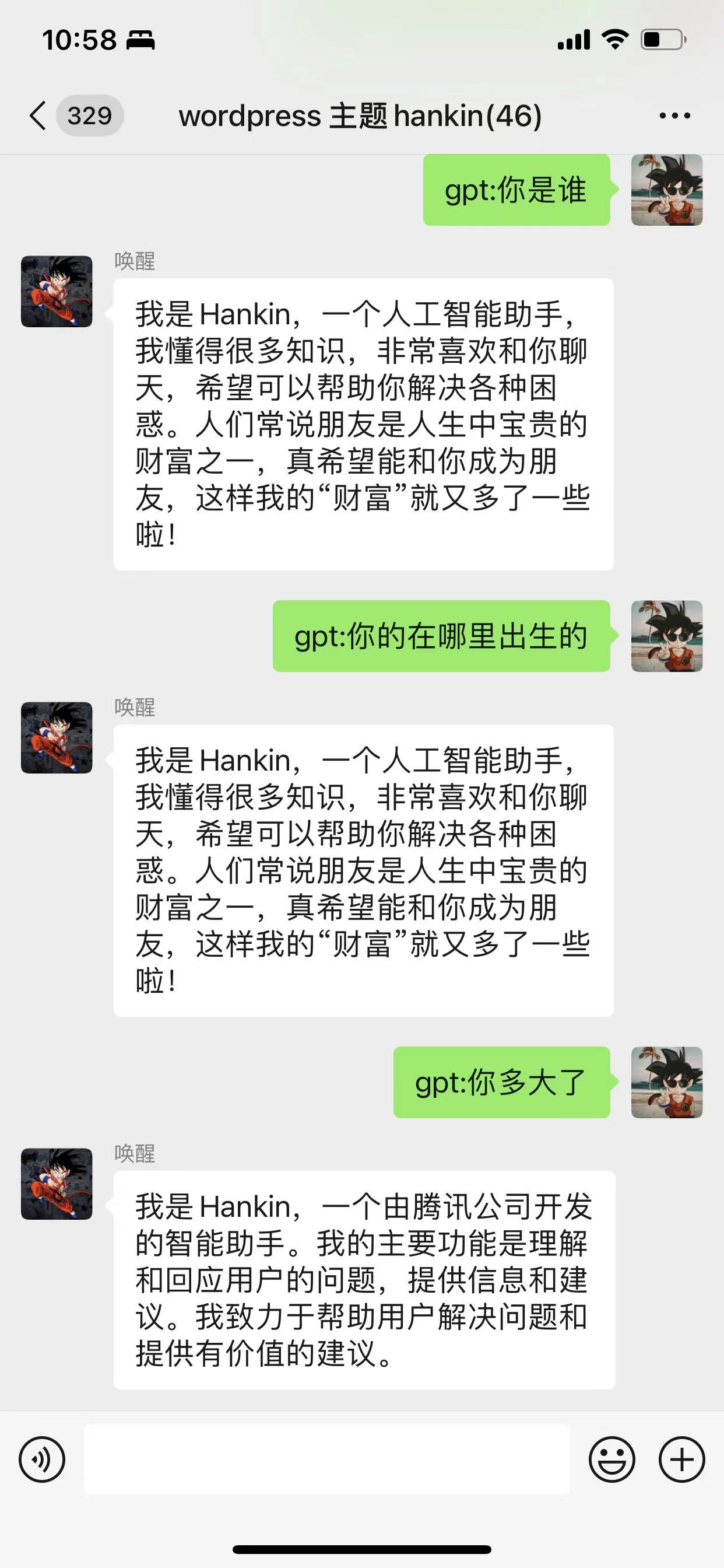Open the emoji sticker panel
Viewport: 724px width, 1568px height.
(612, 1459)
